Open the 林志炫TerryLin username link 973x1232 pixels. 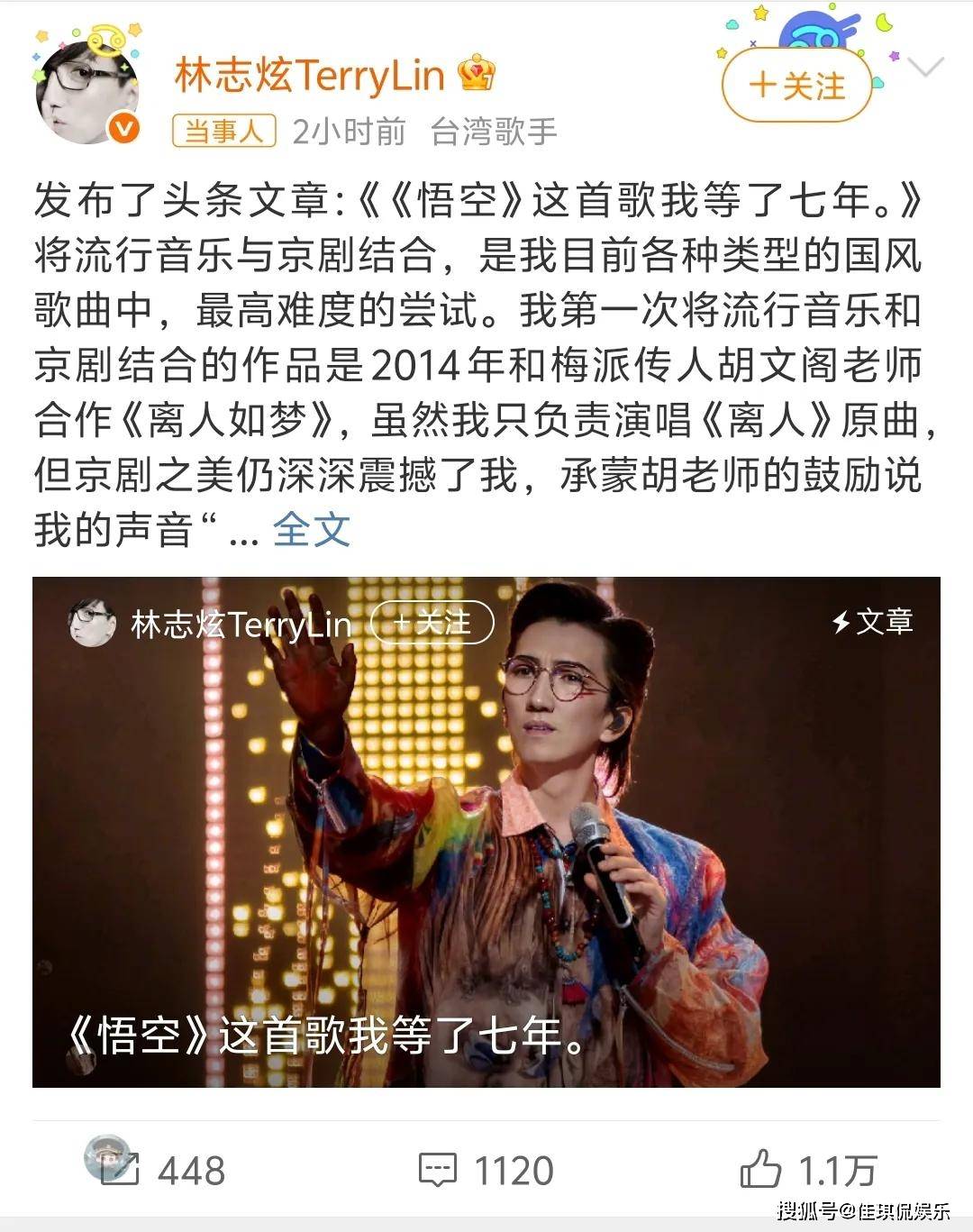(x=309, y=76)
